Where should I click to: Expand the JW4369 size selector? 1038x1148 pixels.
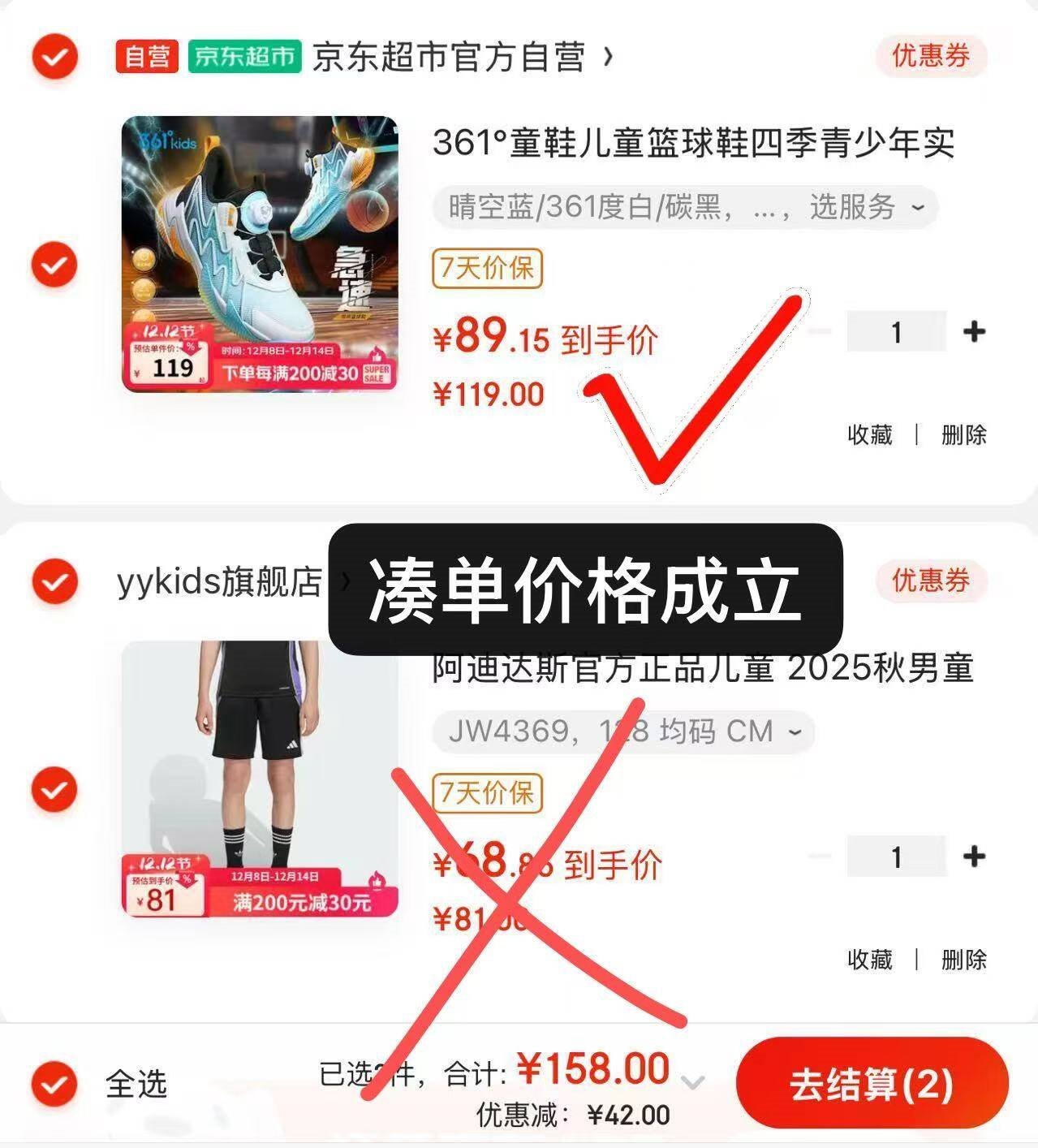point(623,732)
